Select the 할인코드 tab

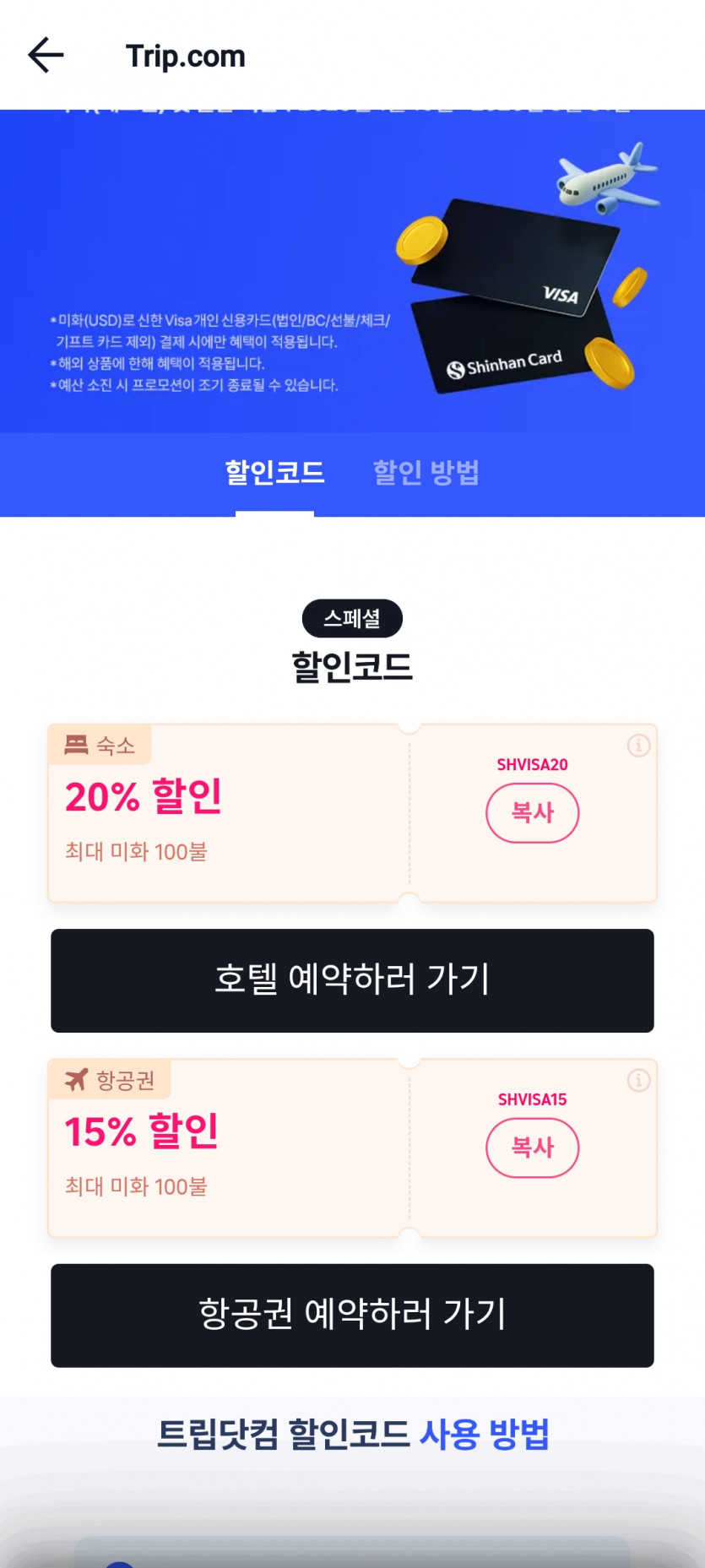click(x=274, y=472)
